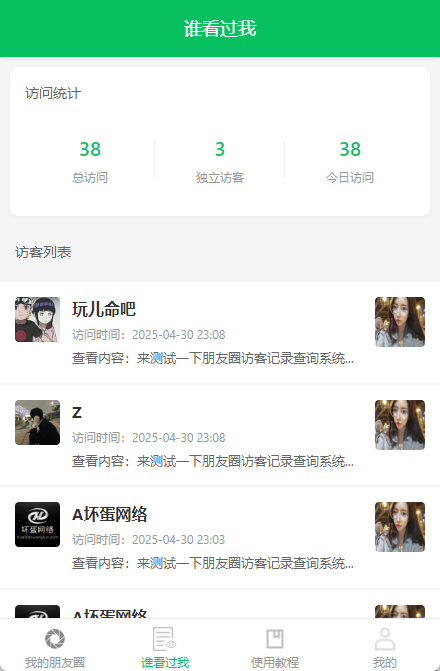Open A坏蛋网络 visit at 23:03
The image size is (440, 671).
tap(220, 537)
